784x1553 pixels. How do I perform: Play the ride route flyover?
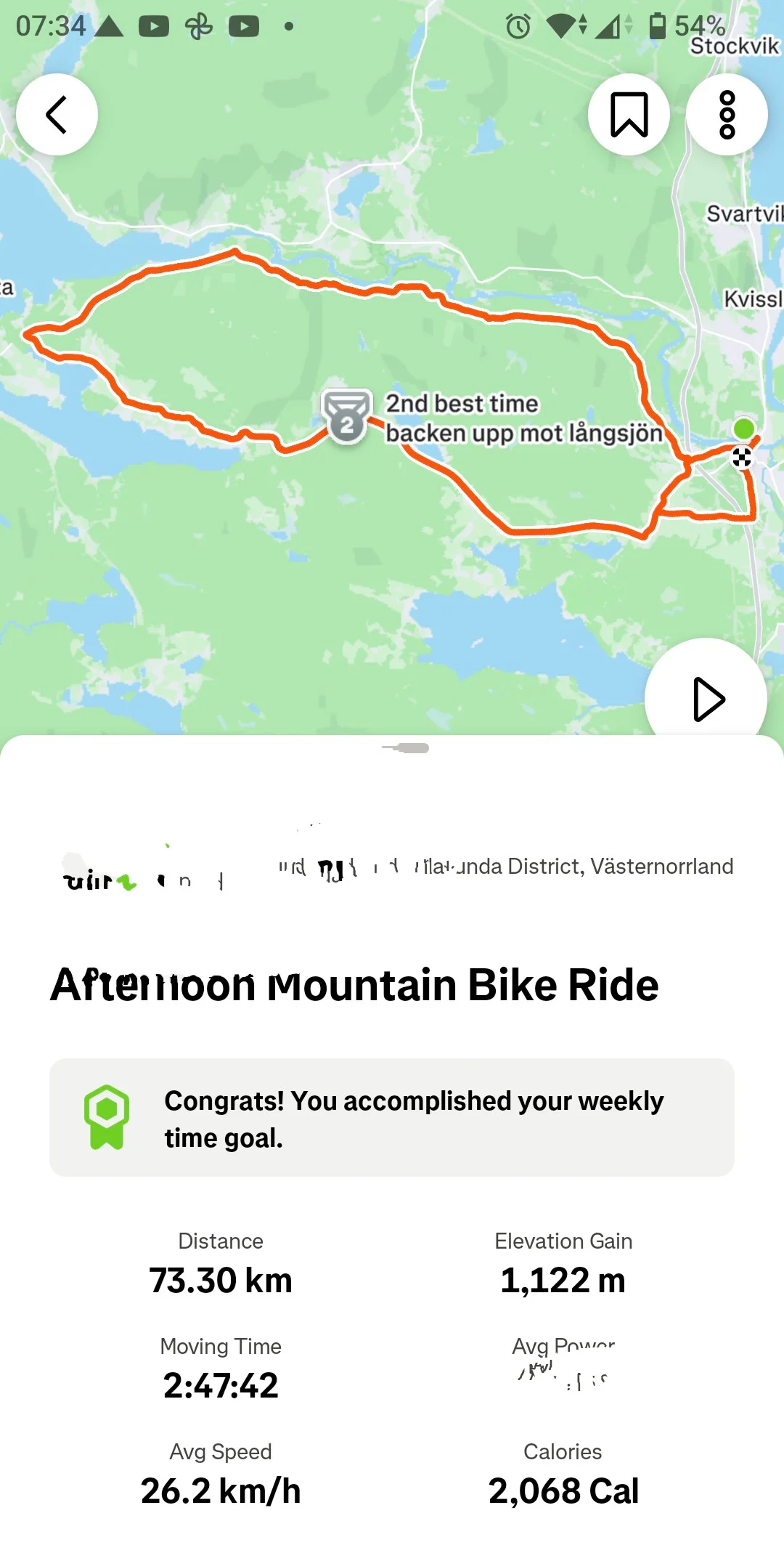[706, 698]
